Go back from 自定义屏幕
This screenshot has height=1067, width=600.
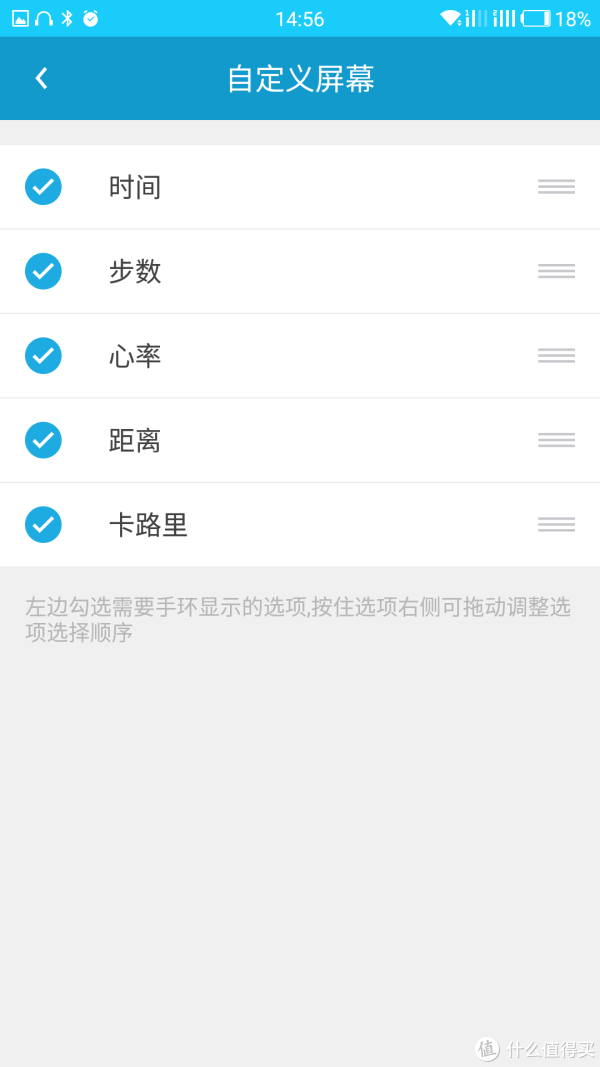41,78
